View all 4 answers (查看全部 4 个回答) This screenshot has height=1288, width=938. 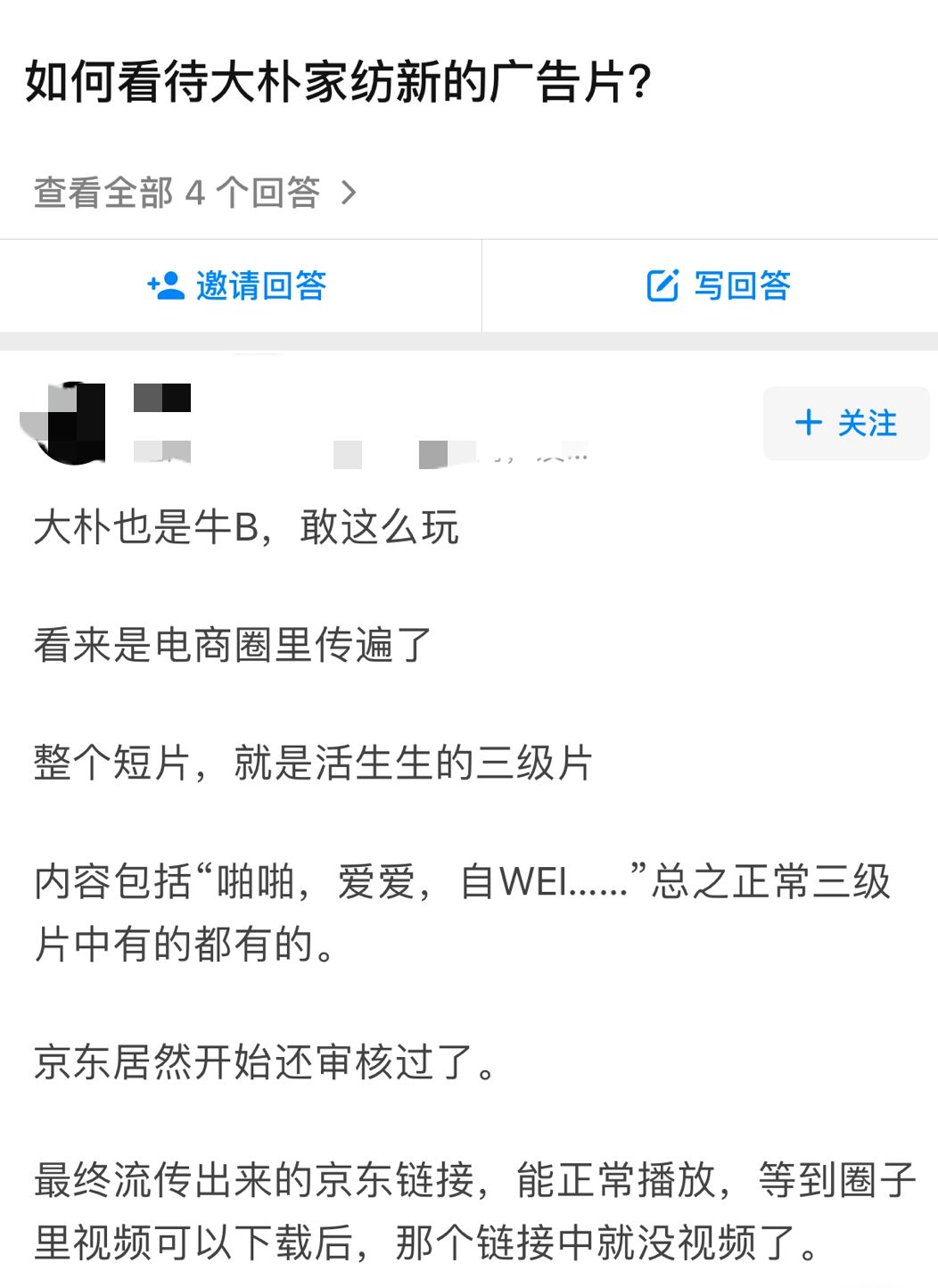tap(194, 192)
